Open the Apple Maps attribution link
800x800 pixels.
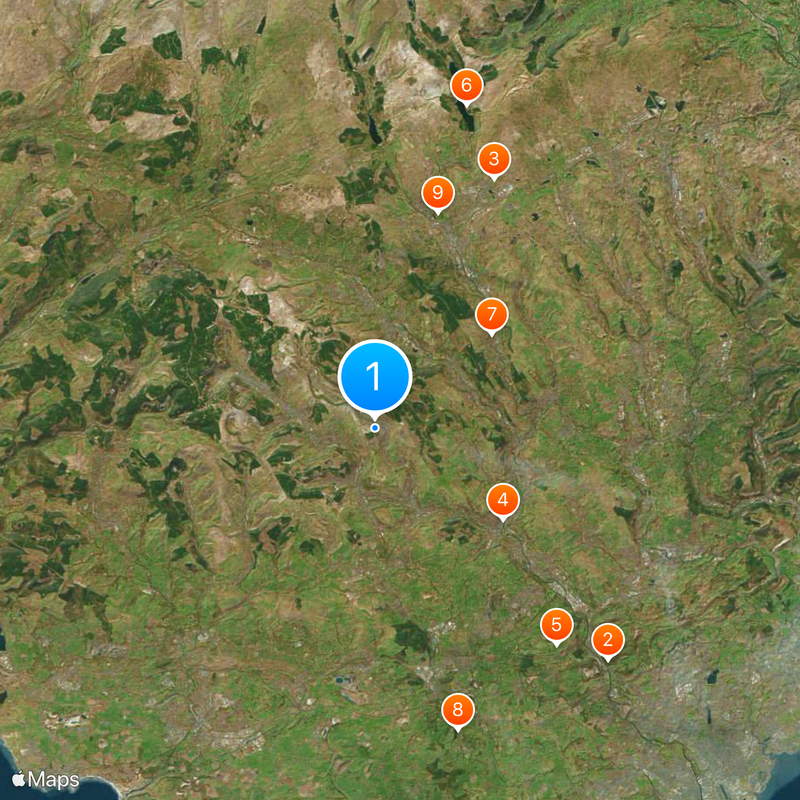pyautogui.click(x=45, y=779)
